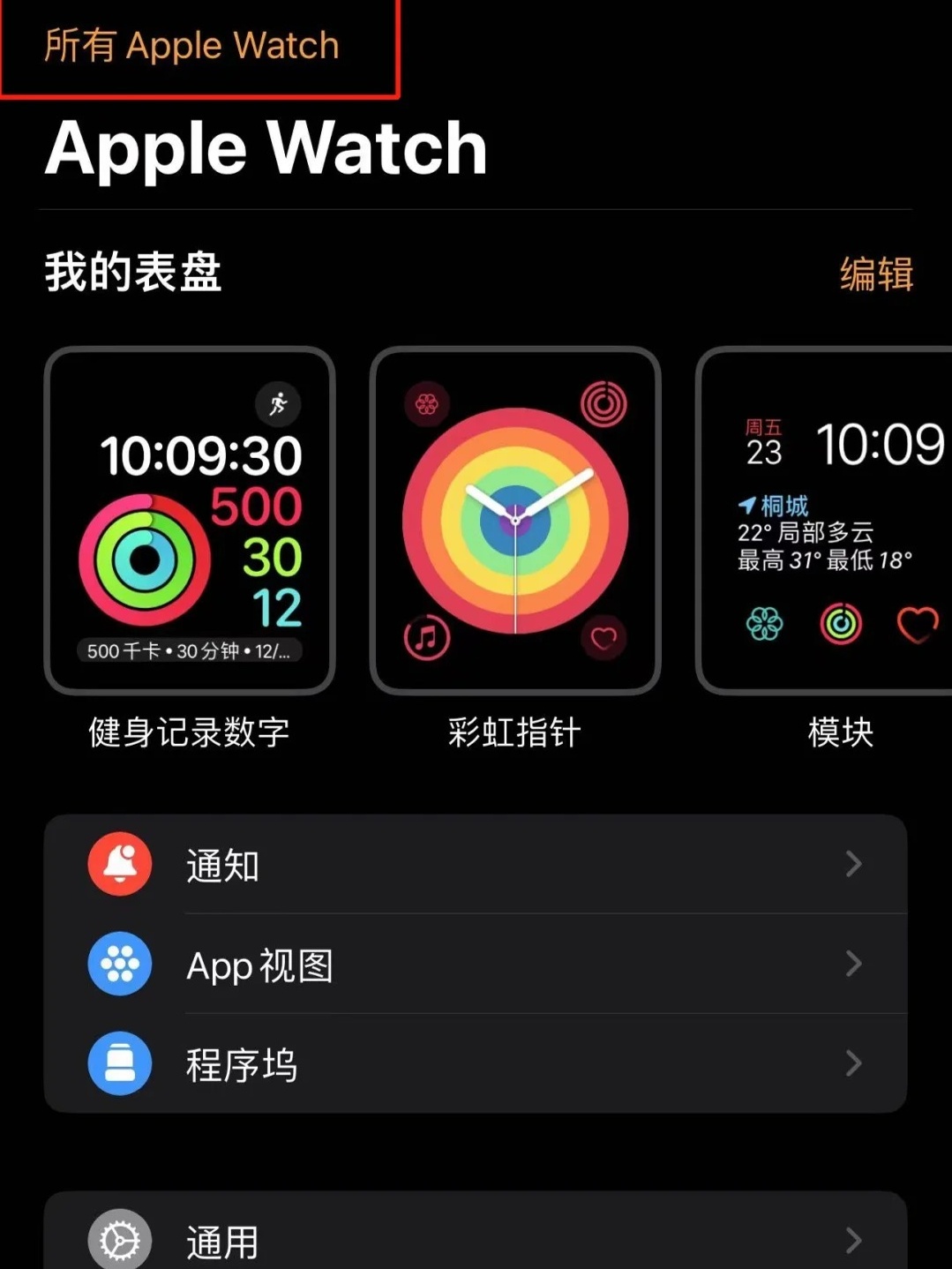Select the 彩虹指针 watch face

point(515,521)
